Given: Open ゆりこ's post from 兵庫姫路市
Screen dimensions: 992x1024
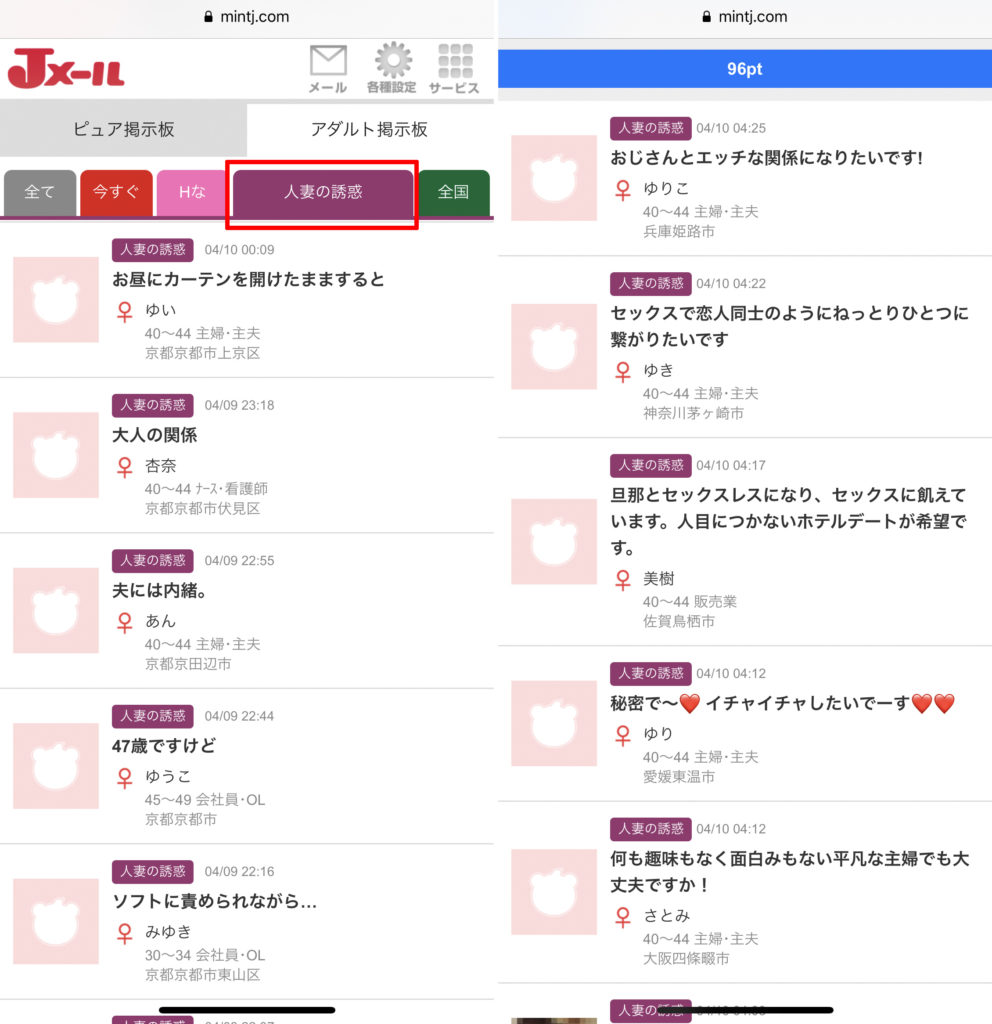Looking at the screenshot, I should (x=766, y=158).
